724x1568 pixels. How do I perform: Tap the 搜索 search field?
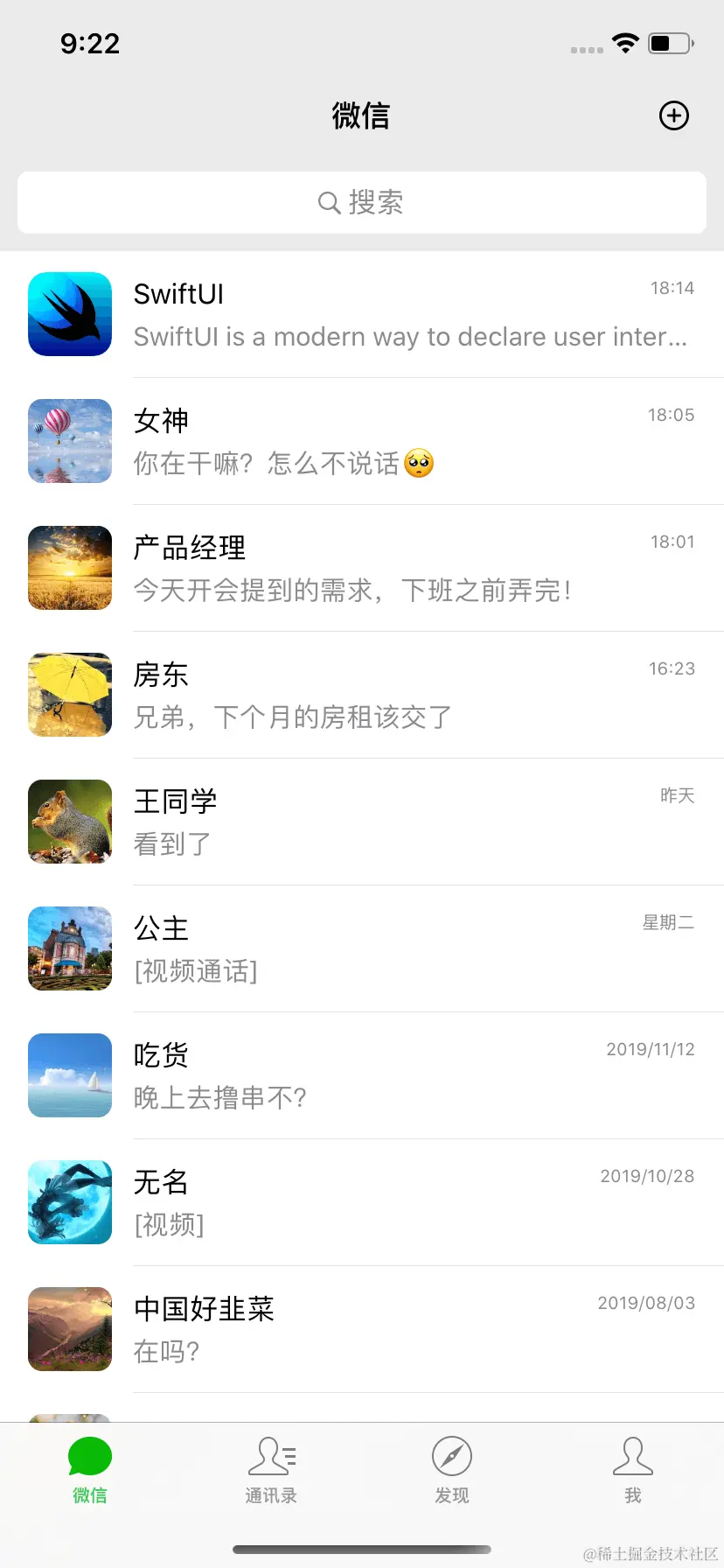pyautogui.click(x=362, y=203)
